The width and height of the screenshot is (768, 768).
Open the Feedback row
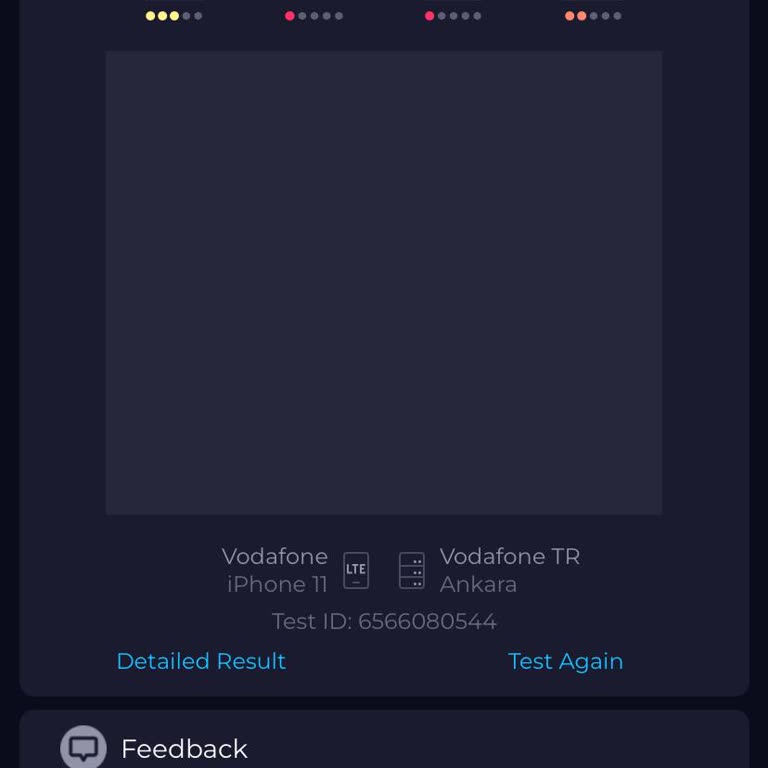coord(184,748)
